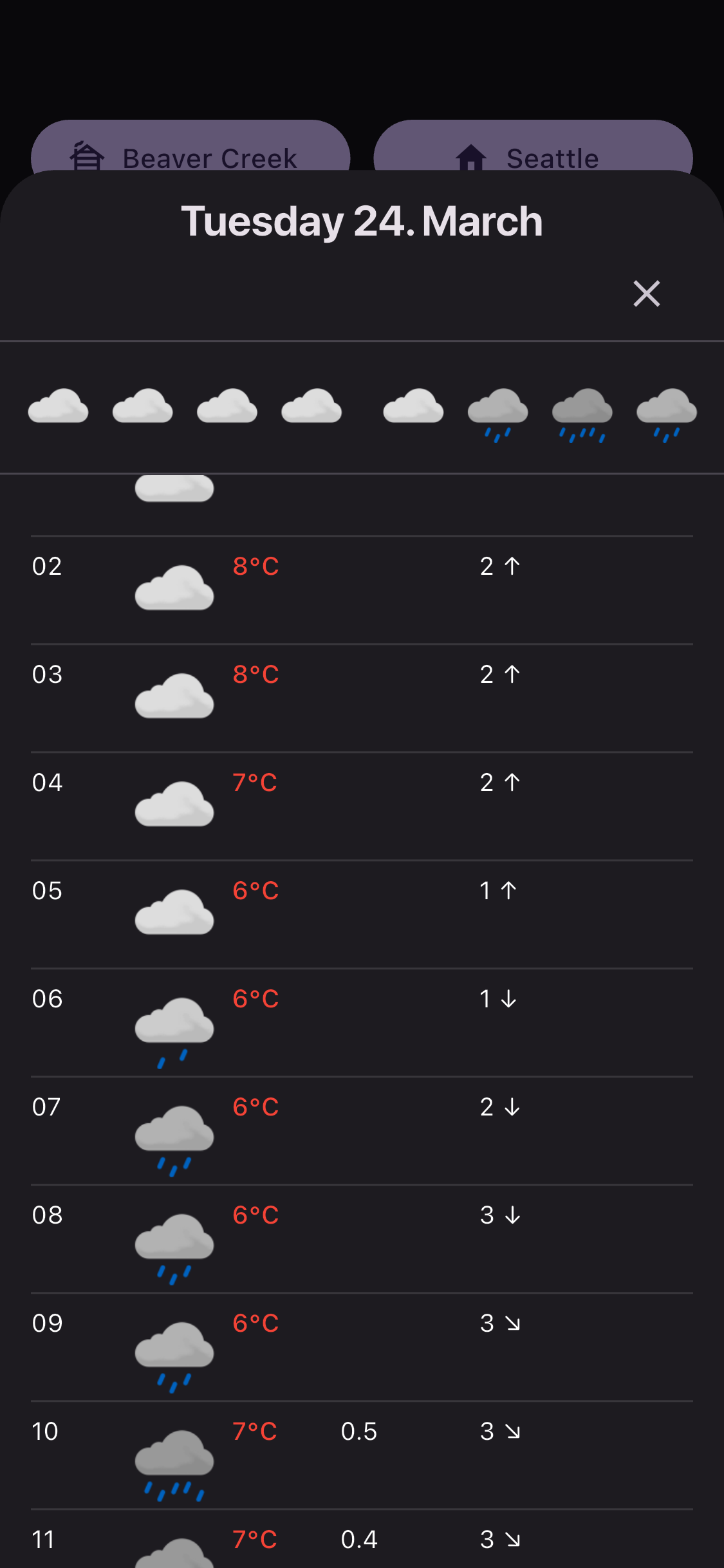Select the Seattle home location chip
The width and height of the screenshot is (724, 1568).
click(533, 146)
